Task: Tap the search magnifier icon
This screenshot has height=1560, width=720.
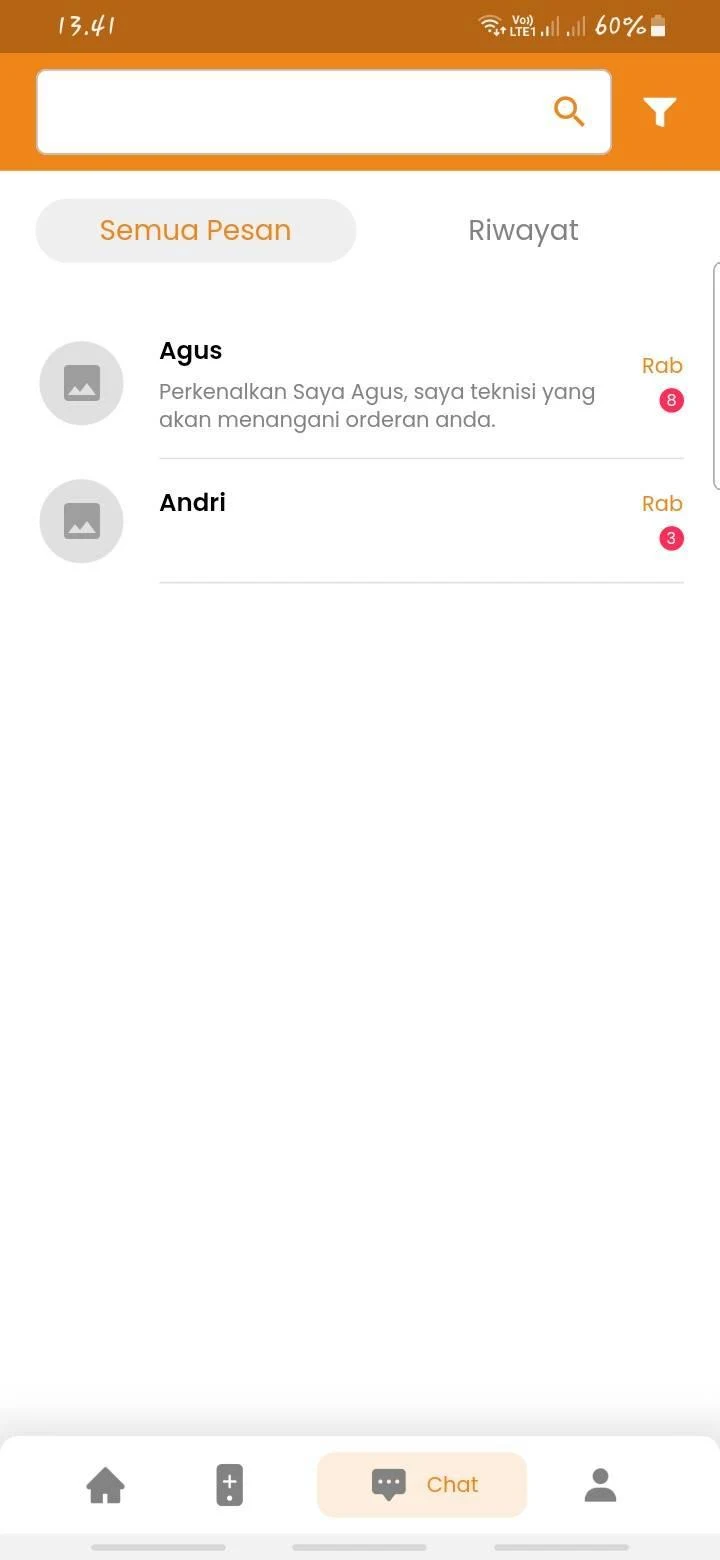Action: coord(569,112)
